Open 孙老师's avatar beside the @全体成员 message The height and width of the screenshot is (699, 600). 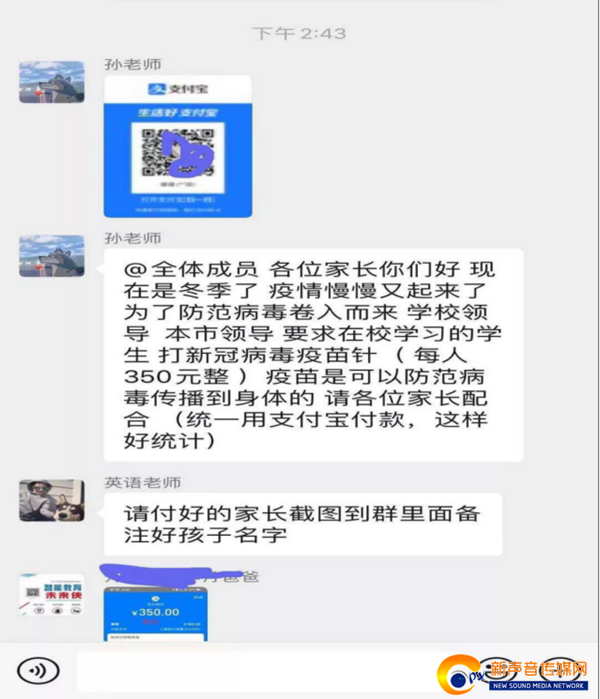coord(51,256)
